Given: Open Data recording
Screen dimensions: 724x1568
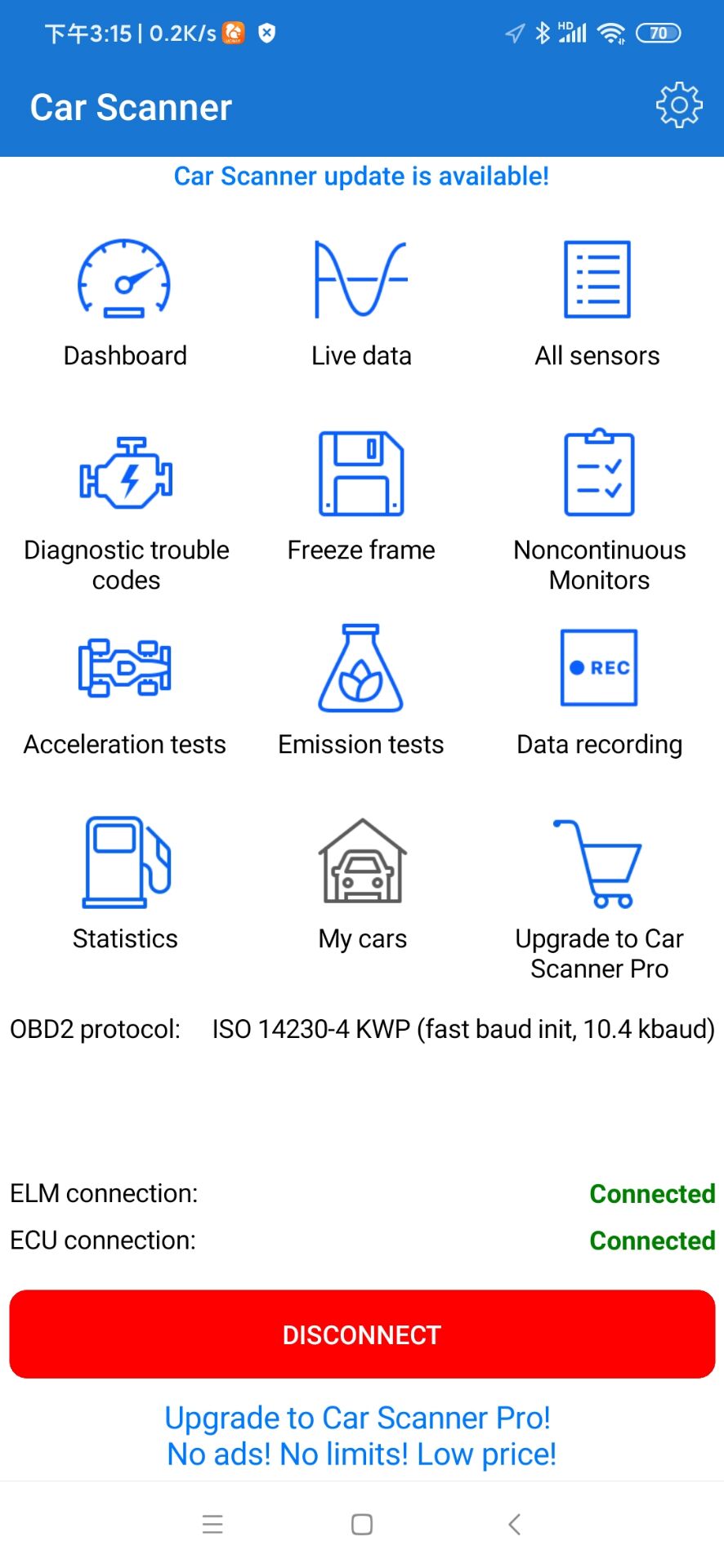Looking at the screenshot, I should tap(599, 690).
